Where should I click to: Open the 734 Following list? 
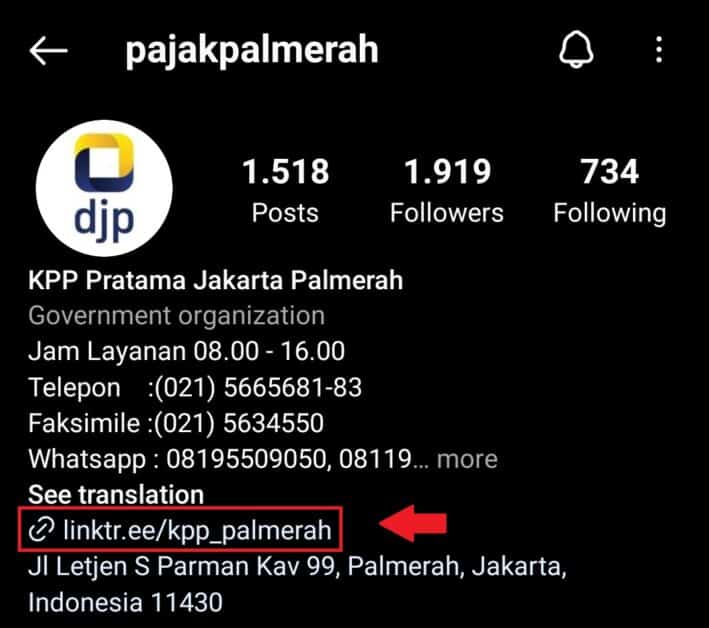pos(610,190)
